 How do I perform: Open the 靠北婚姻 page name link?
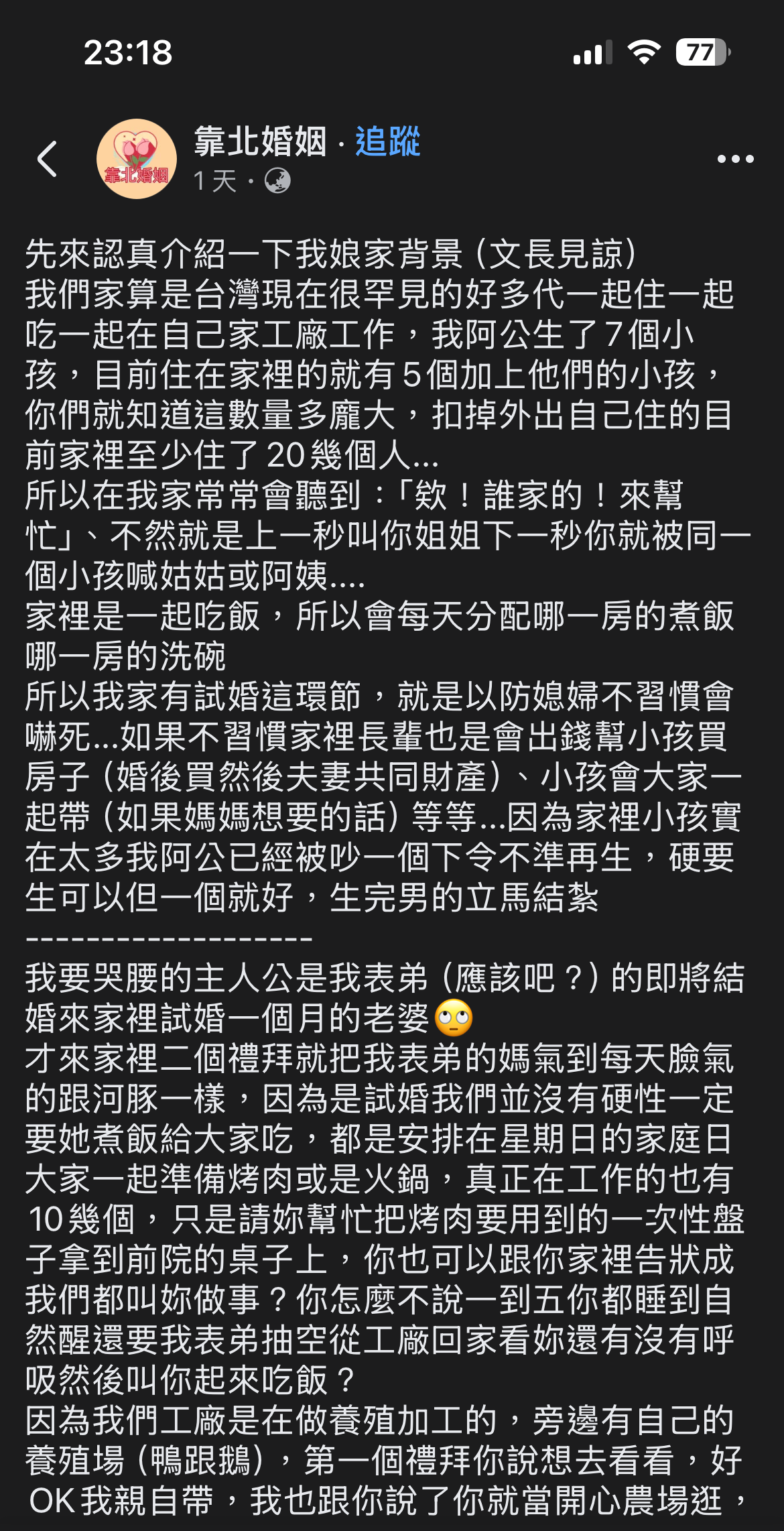260,141
